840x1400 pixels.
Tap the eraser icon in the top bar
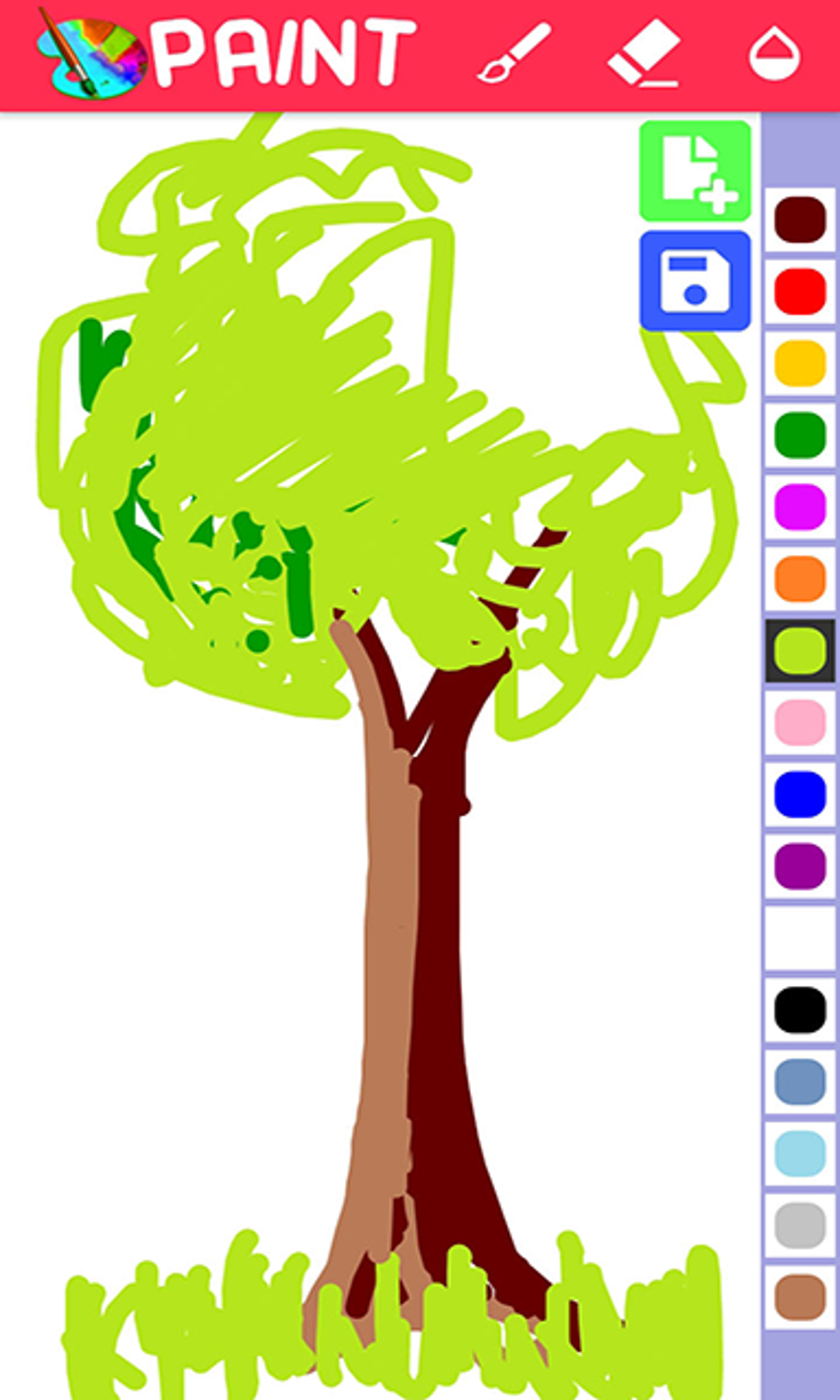click(646, 54)
